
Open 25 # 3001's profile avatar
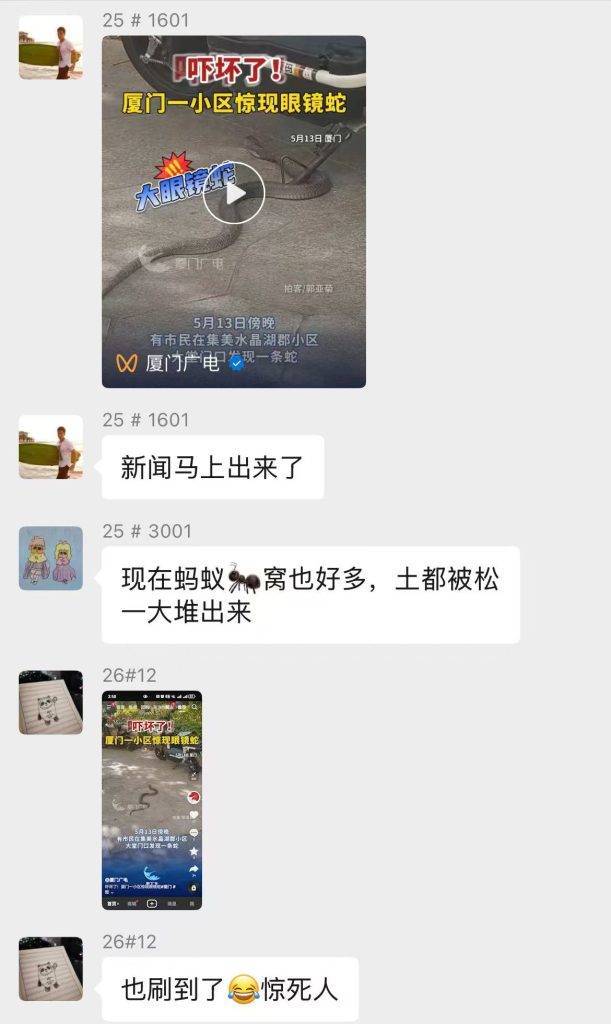click(x=51, y=558)
